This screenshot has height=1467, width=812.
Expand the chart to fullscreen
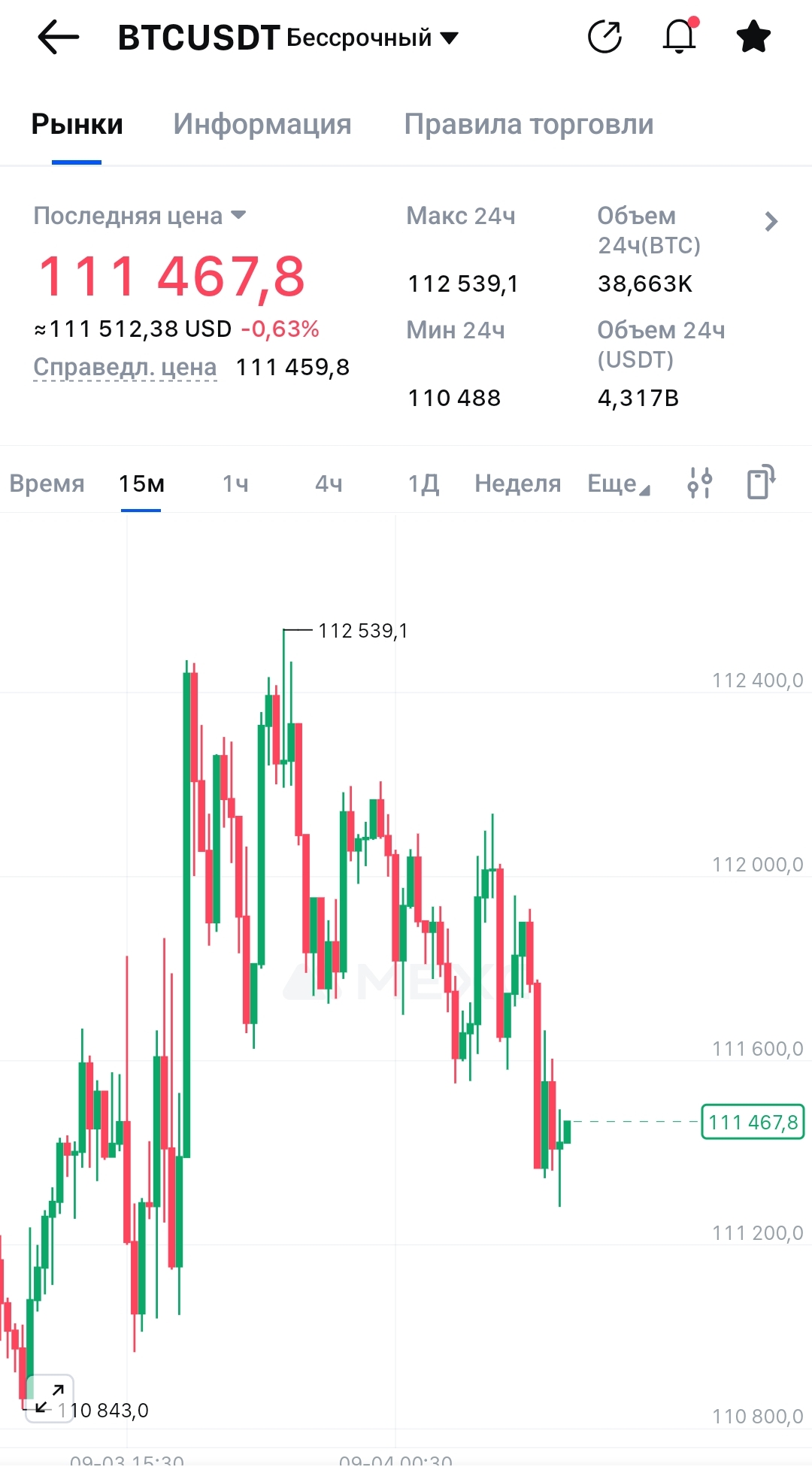(x=50, y=1399)
